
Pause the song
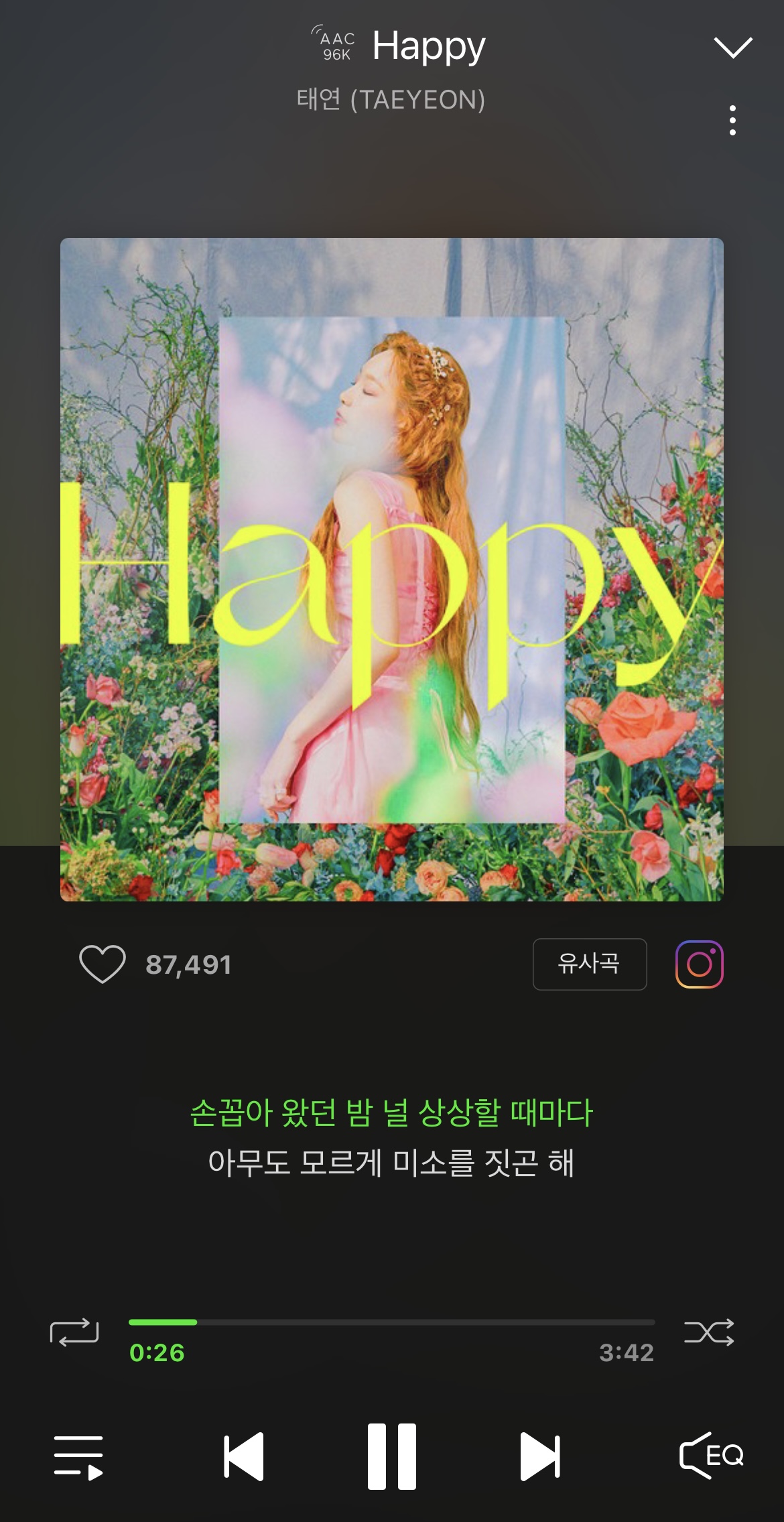tap(392, 1456)
